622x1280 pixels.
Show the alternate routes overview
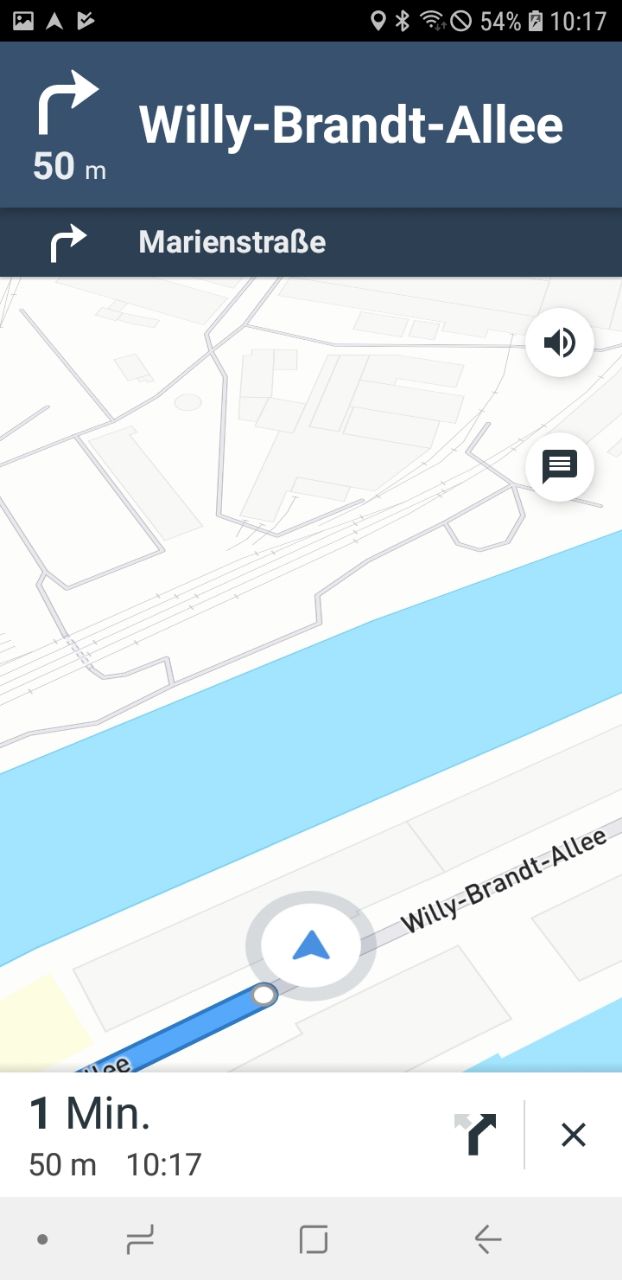coord(475,1135)
